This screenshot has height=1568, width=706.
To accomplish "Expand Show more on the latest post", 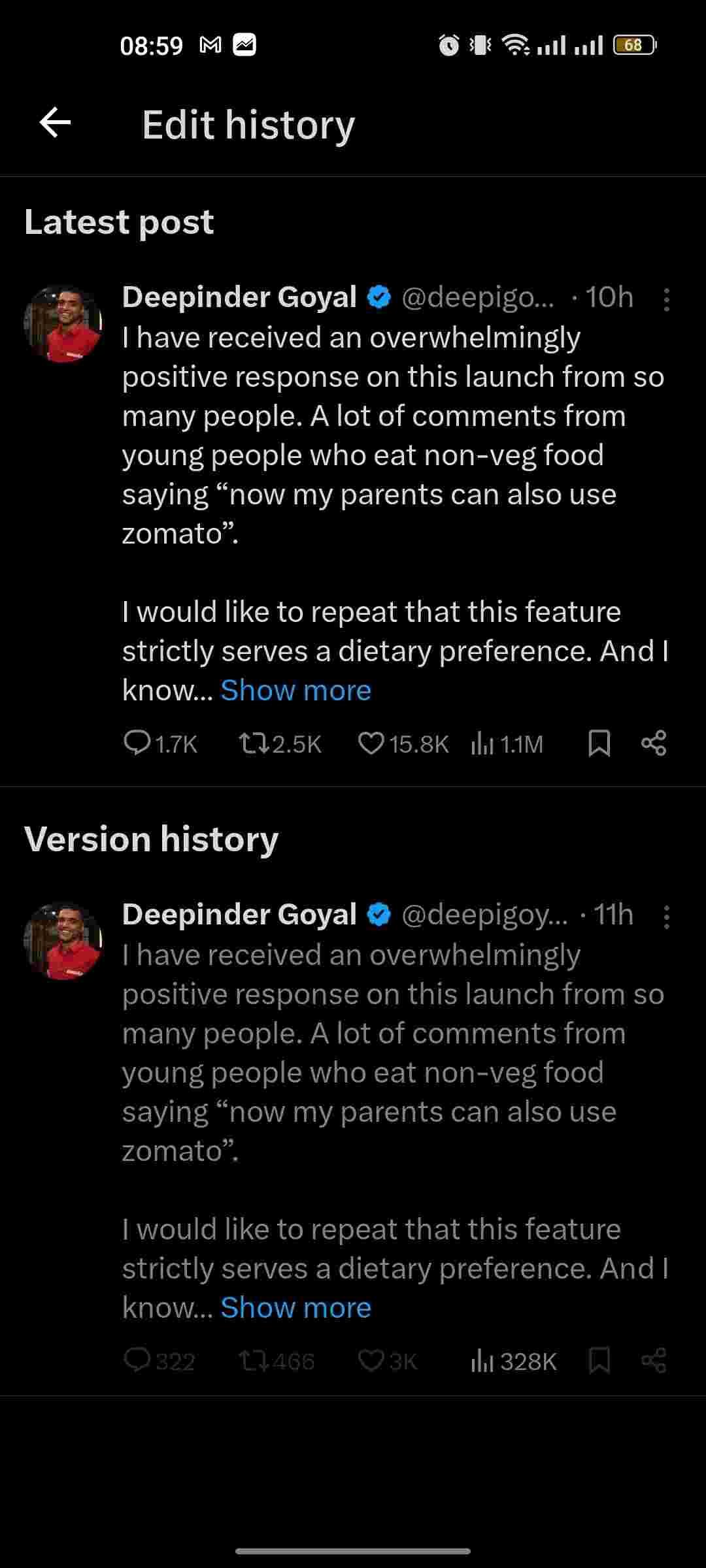I will point(295,691).
